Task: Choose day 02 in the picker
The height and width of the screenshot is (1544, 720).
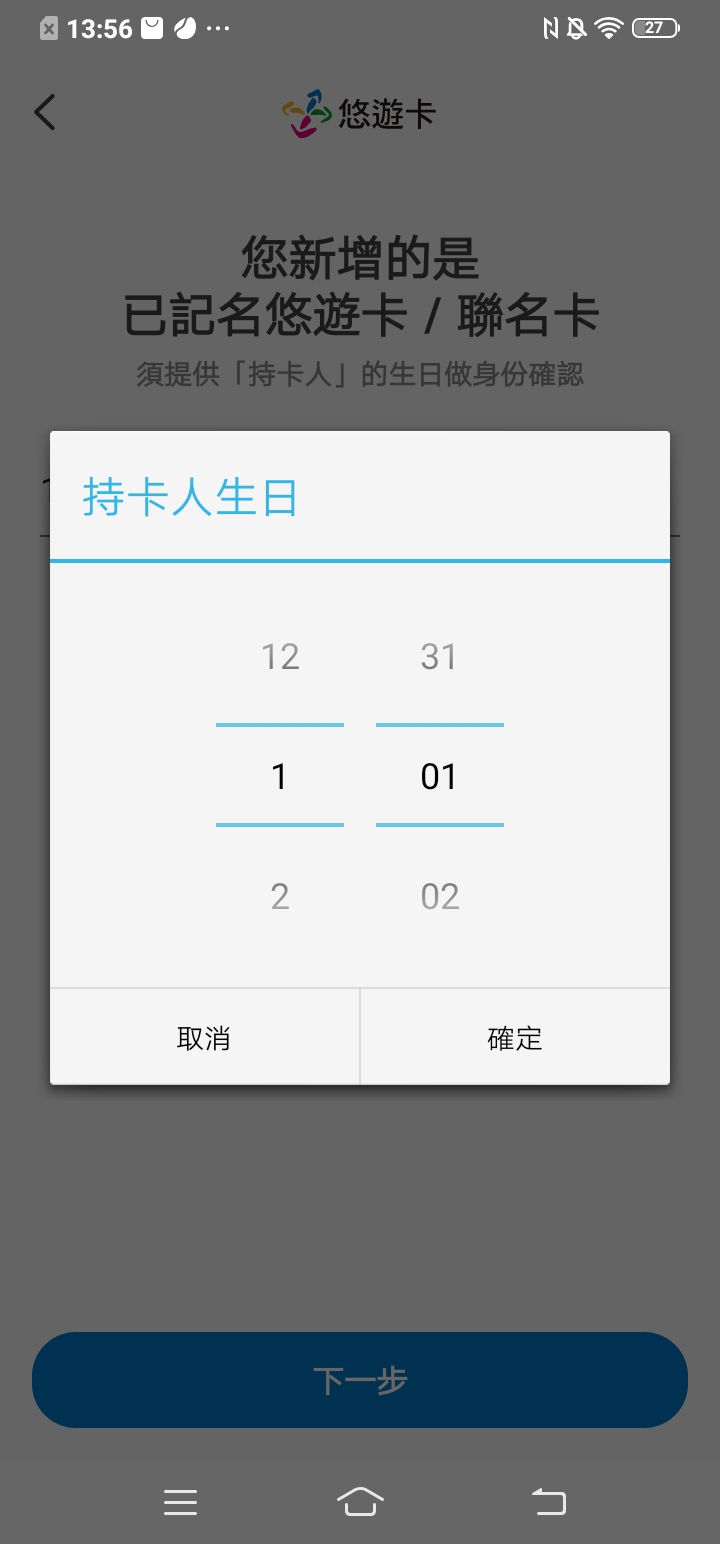Action: [439, 897]
